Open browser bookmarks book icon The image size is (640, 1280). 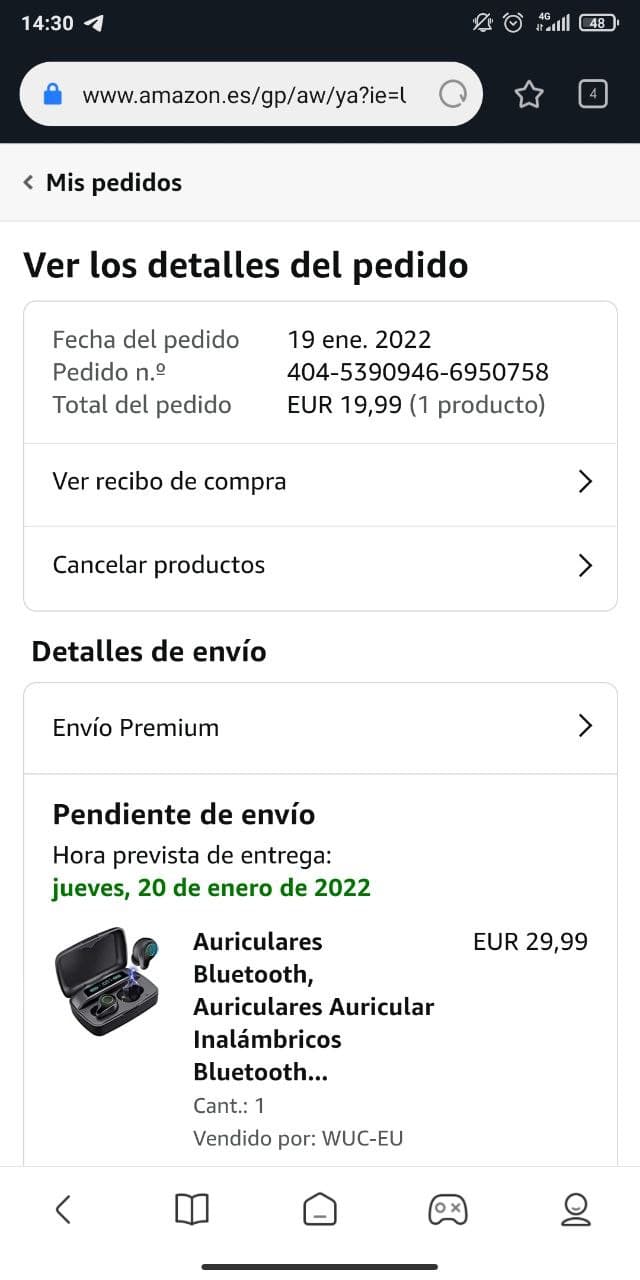[x=191, y=1209]
